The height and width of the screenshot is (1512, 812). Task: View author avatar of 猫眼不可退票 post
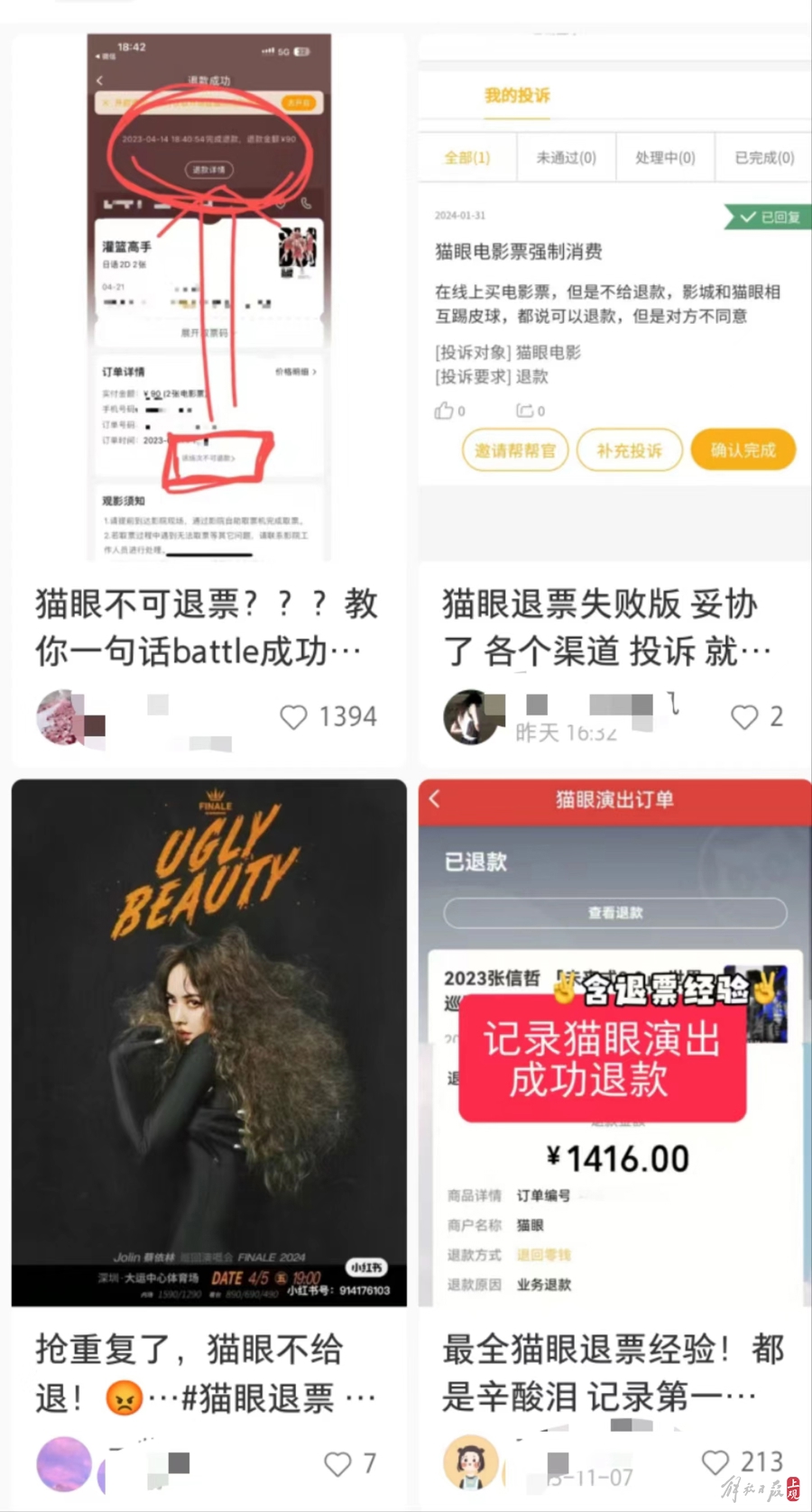[60, 718]
